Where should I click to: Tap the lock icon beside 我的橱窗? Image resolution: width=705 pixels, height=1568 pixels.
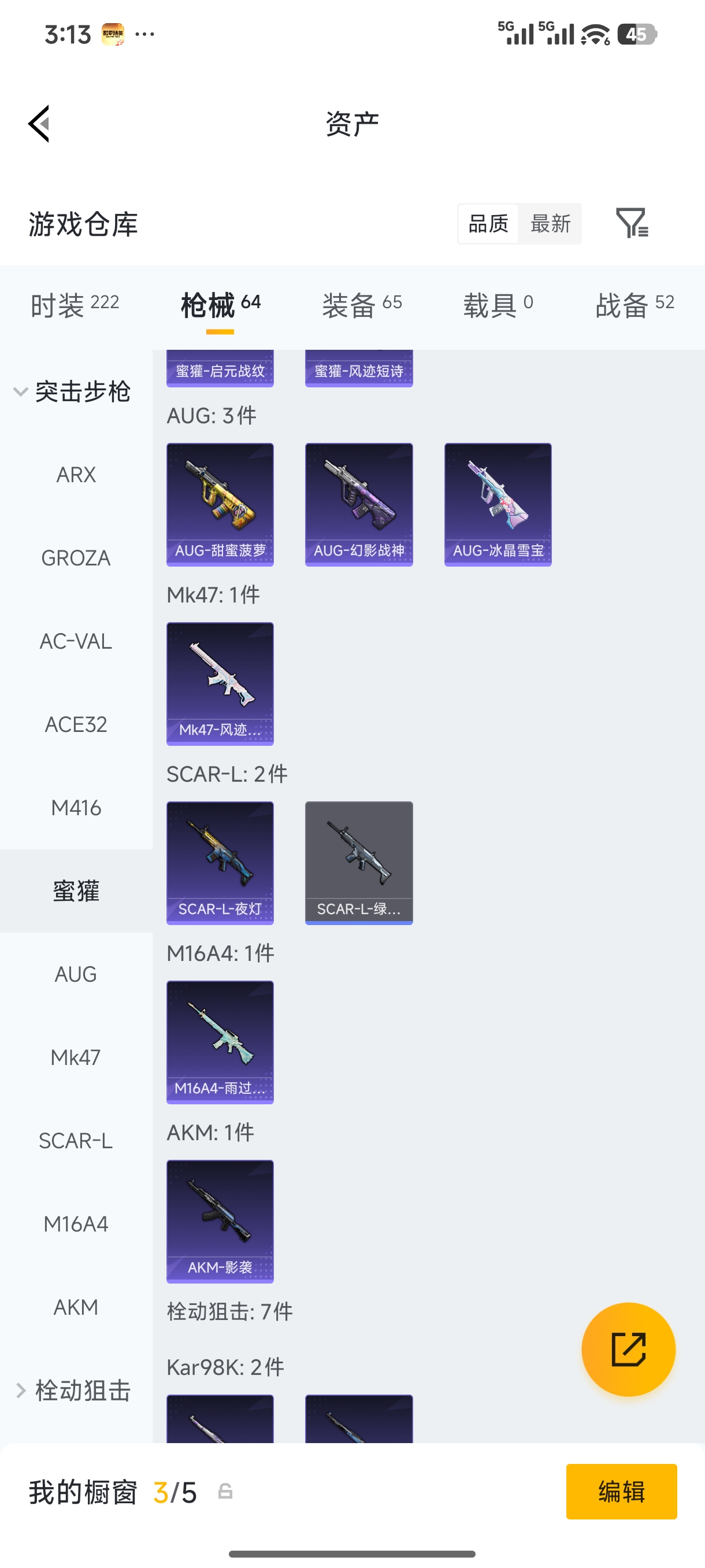[x=225, y=1491]
